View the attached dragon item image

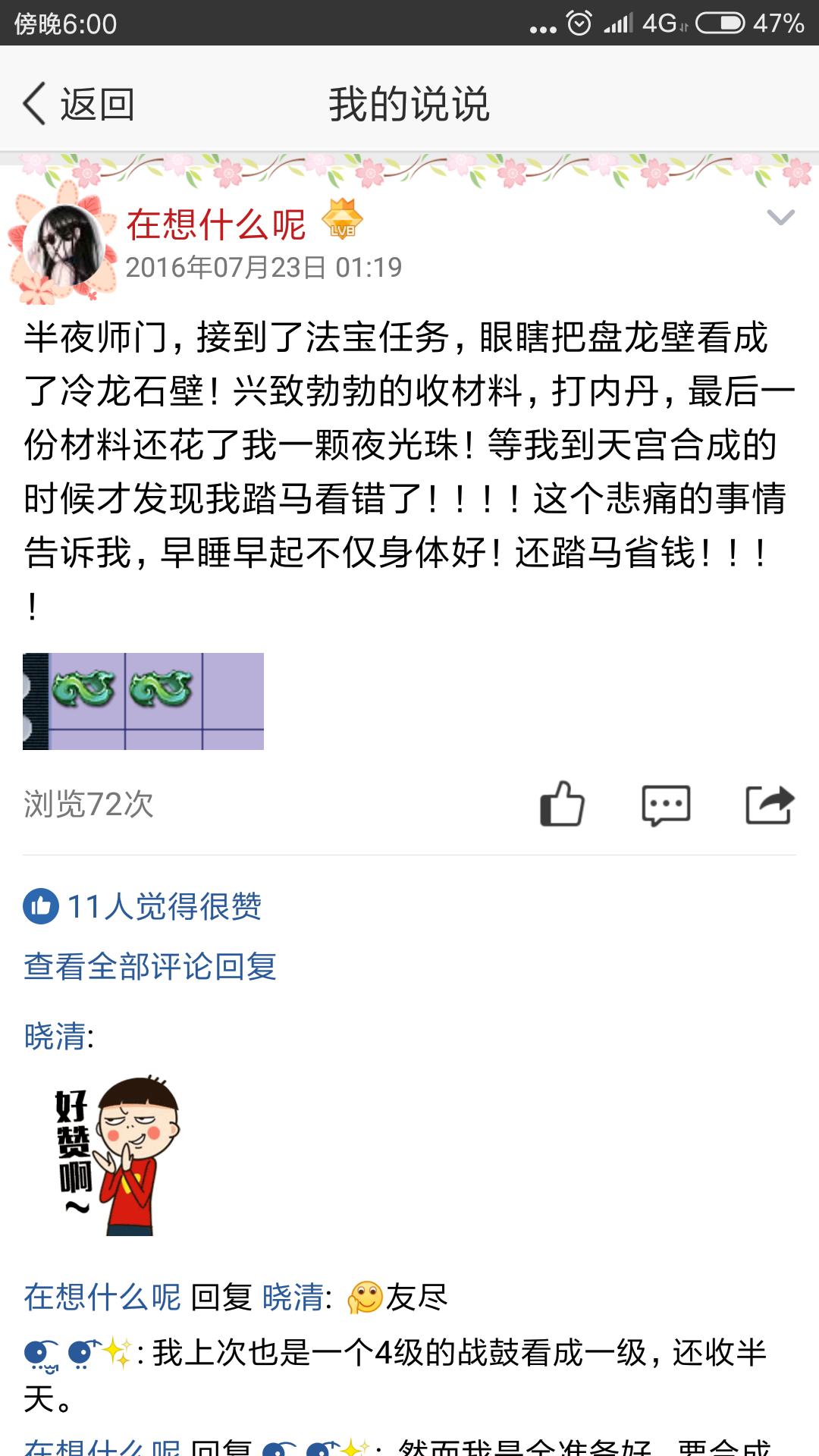(143, 701)
